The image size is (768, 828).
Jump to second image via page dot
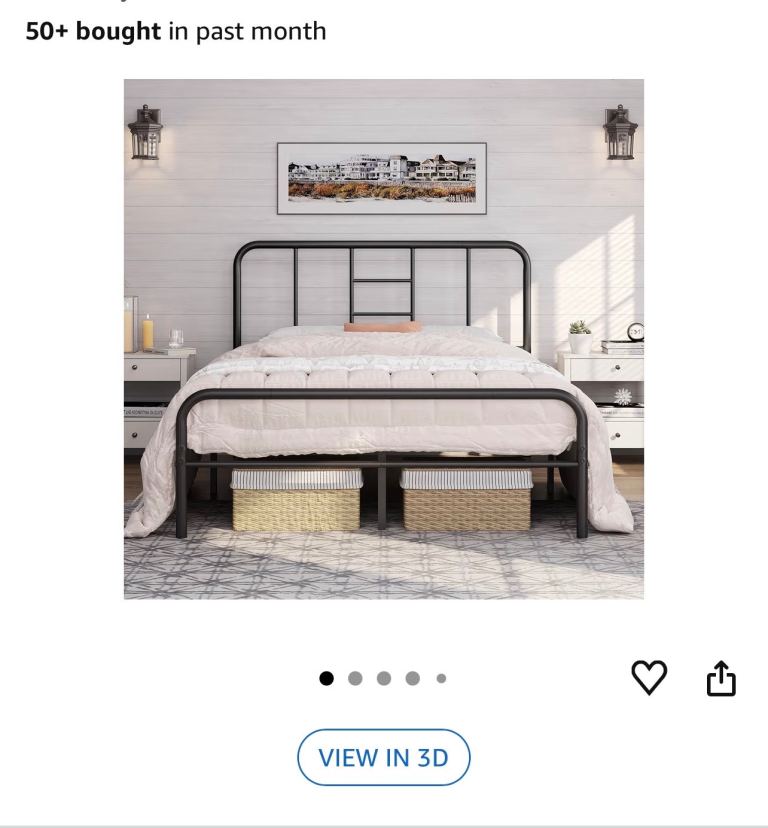355,678
